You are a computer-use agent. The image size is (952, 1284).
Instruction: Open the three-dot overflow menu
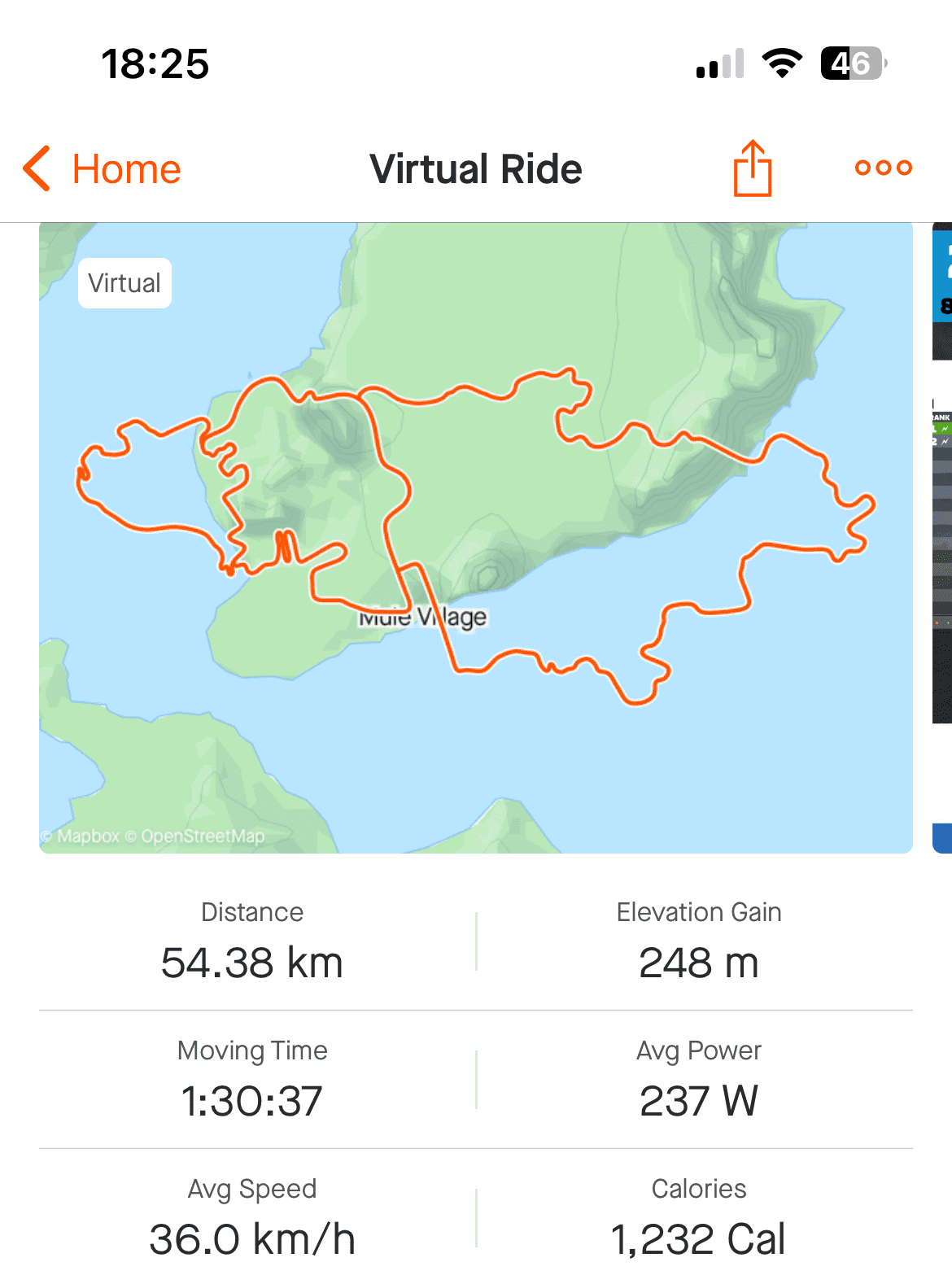(883, 168)
